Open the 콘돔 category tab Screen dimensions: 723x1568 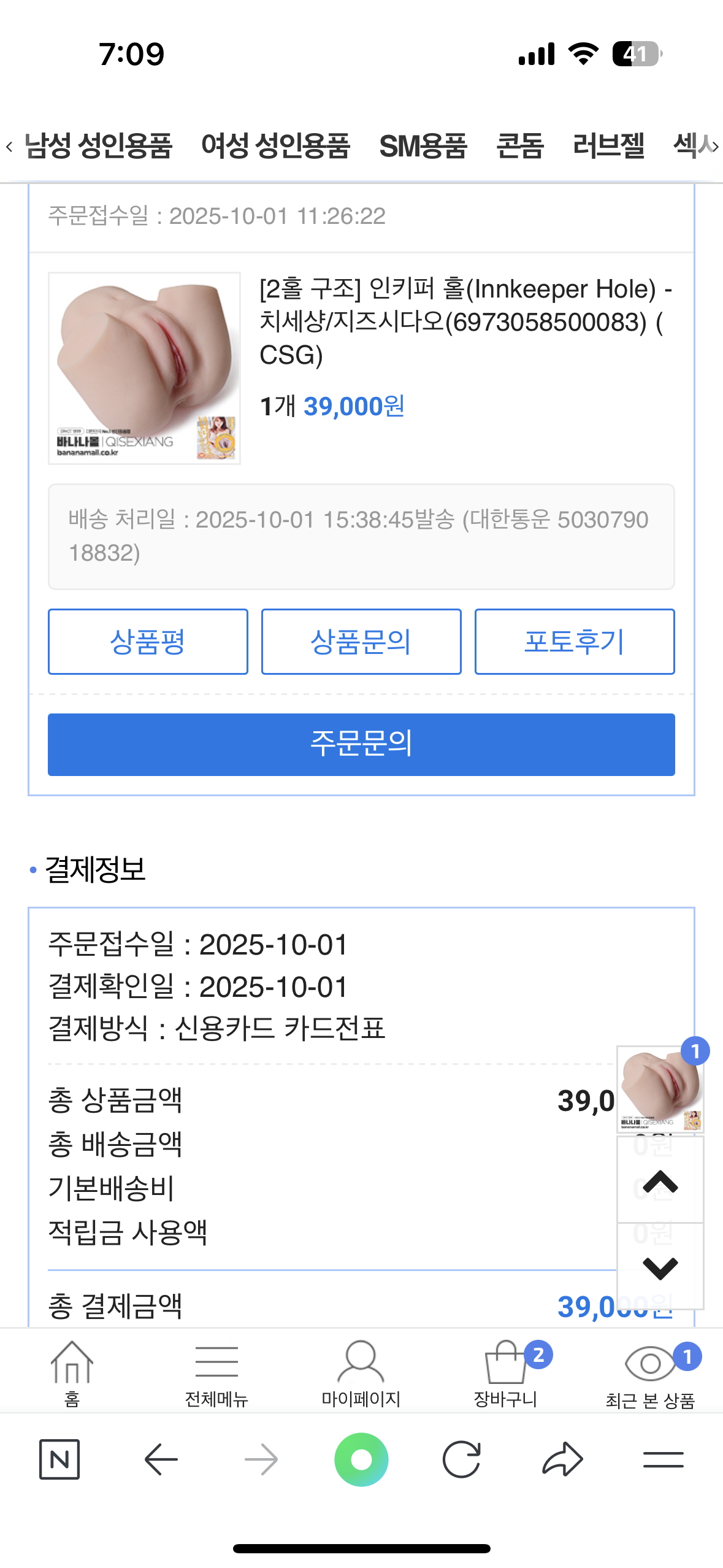pyautogui.click(x=519, y=146)
